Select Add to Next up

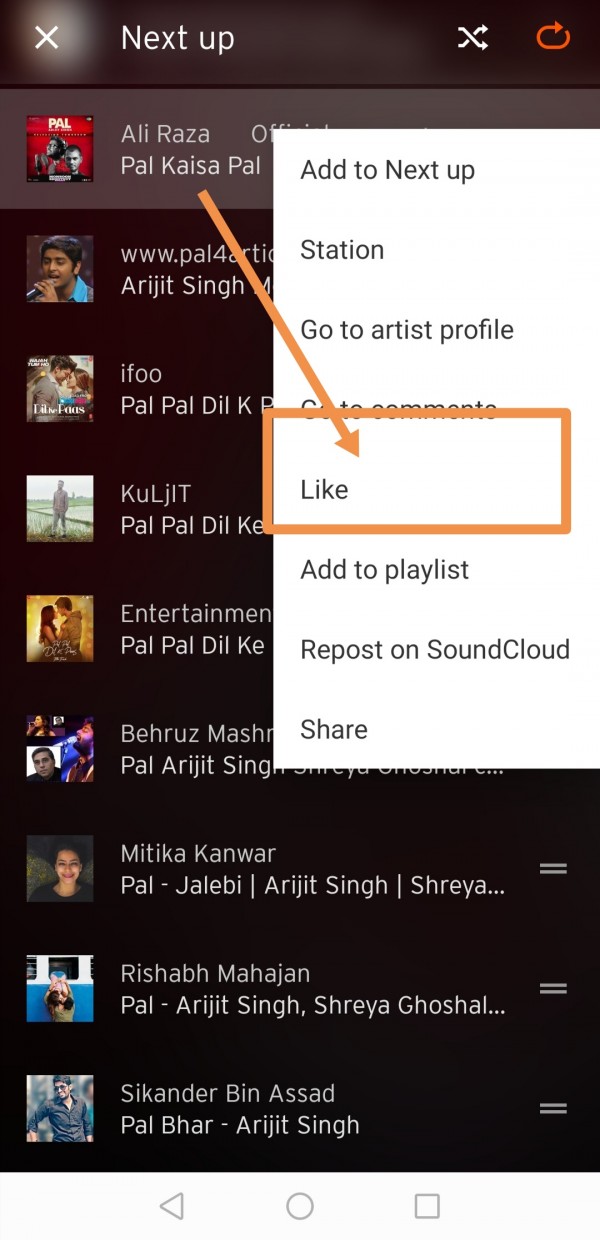click(x=387, y=170)
